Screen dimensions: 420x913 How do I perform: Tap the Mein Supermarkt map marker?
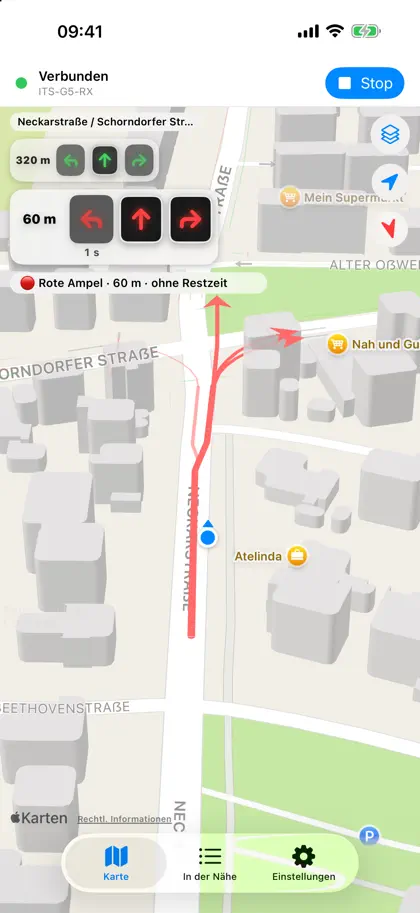point(290,197)
